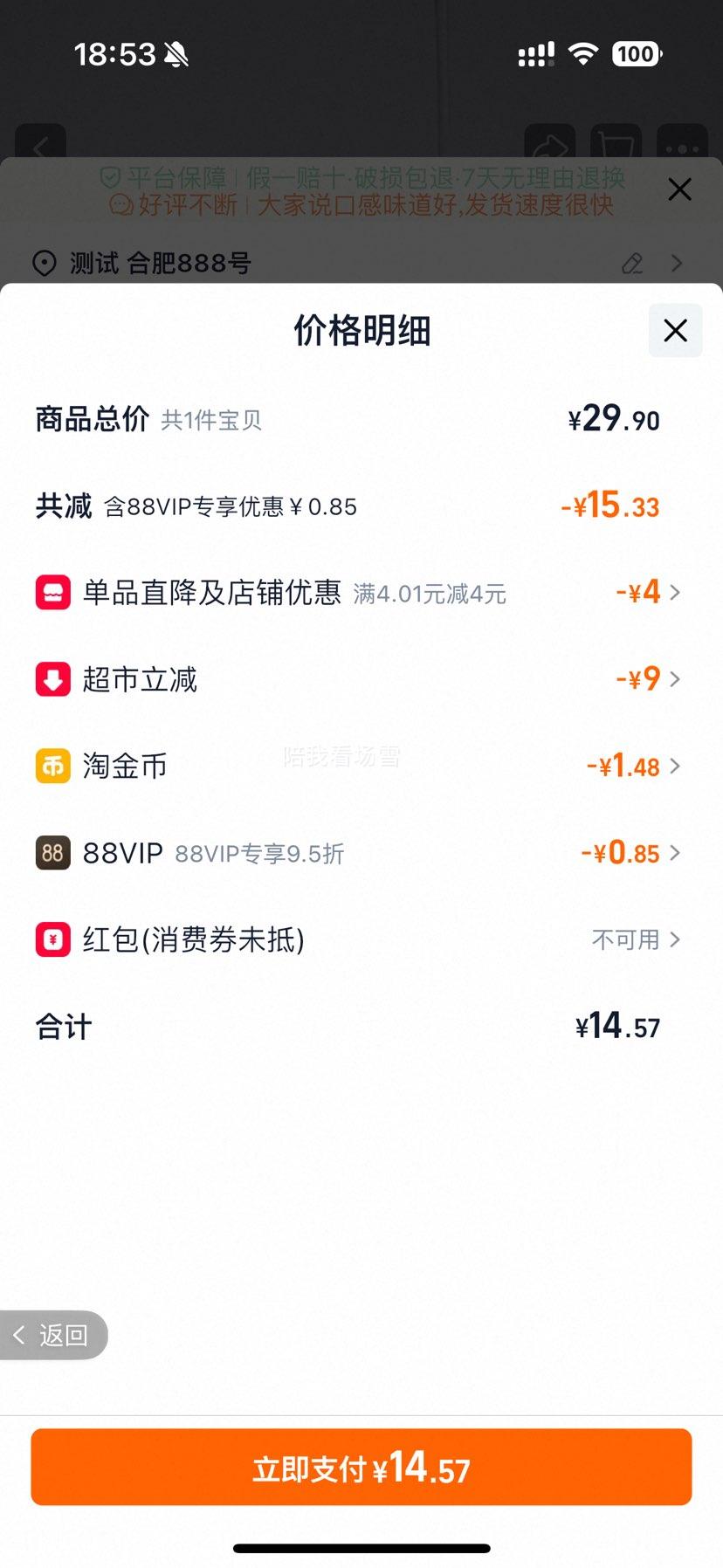This screenshot has height=1568, width=723.
Task: Close the 平台保障 promotion banner
Action: [680, 189]
